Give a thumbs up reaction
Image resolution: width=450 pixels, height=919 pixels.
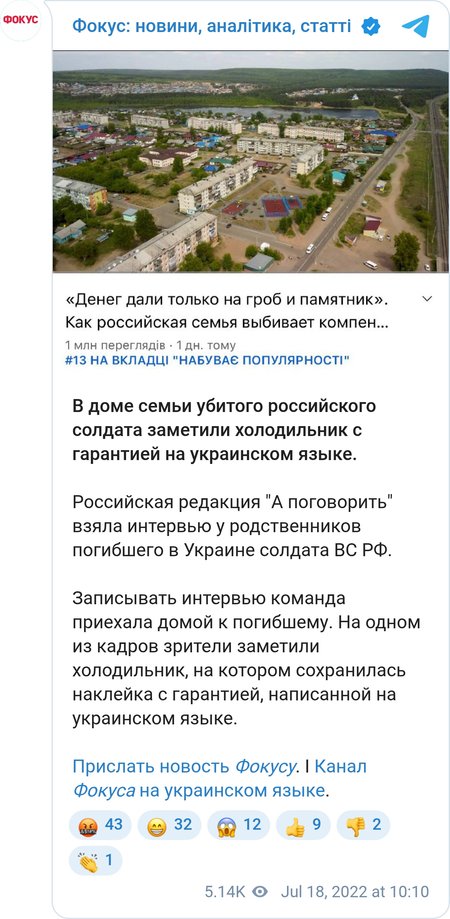click(303, 825)
